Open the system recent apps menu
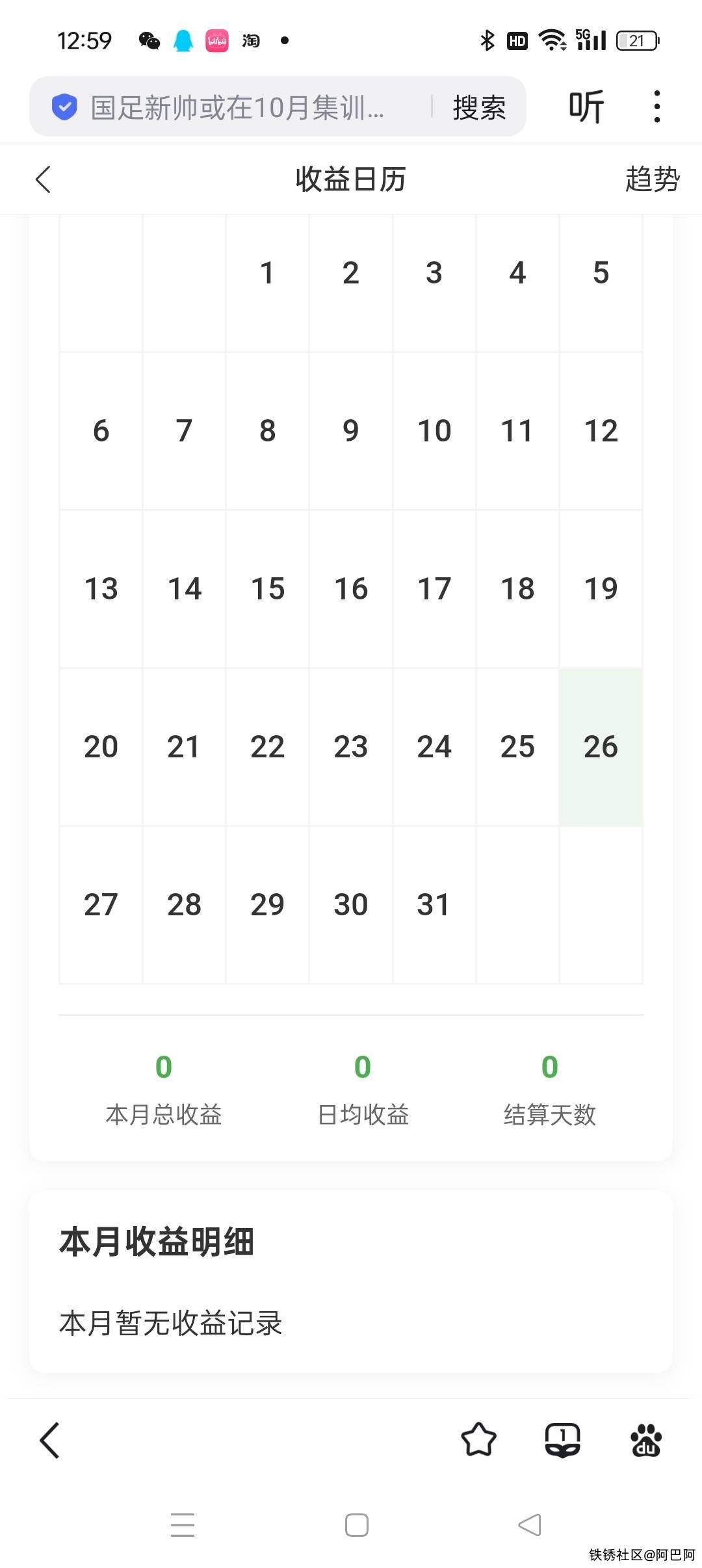The width and height of the screenshot is (702, 1568). click(183, 1525)
